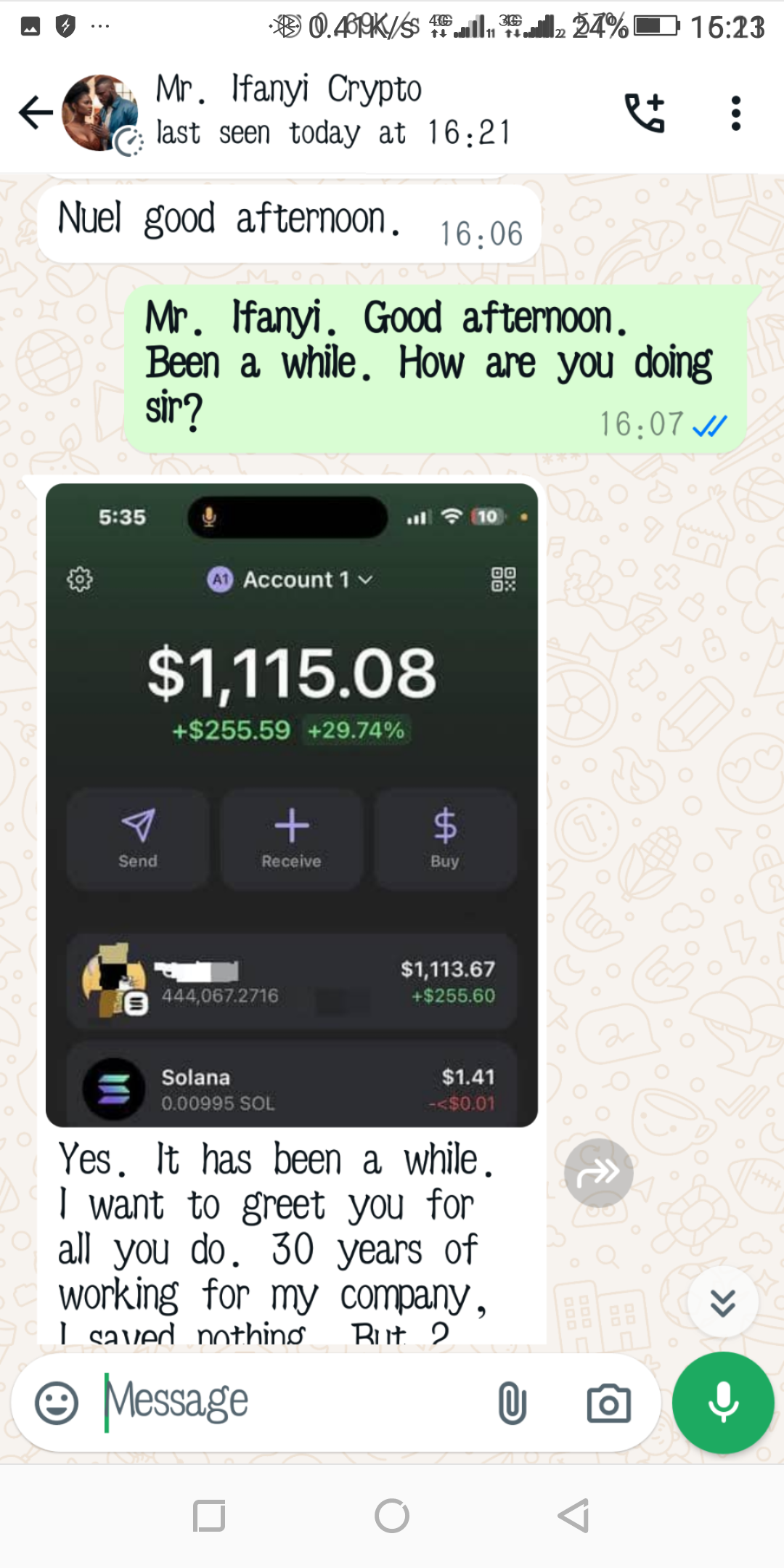
Task: Open Mr. Ifanyi Crypto's profile picture
Action: coord(99,113)
